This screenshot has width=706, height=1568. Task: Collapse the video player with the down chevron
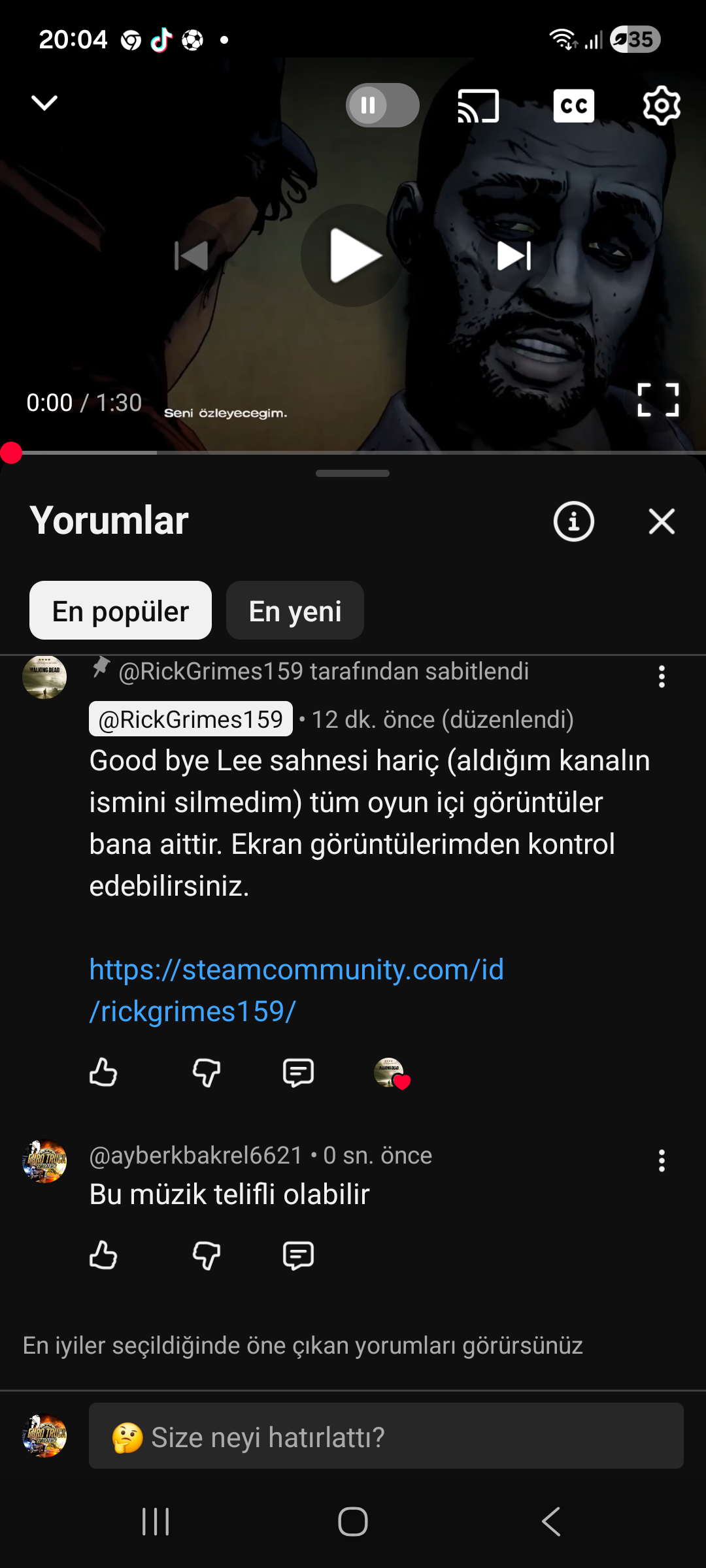click(x=43, y=102)
